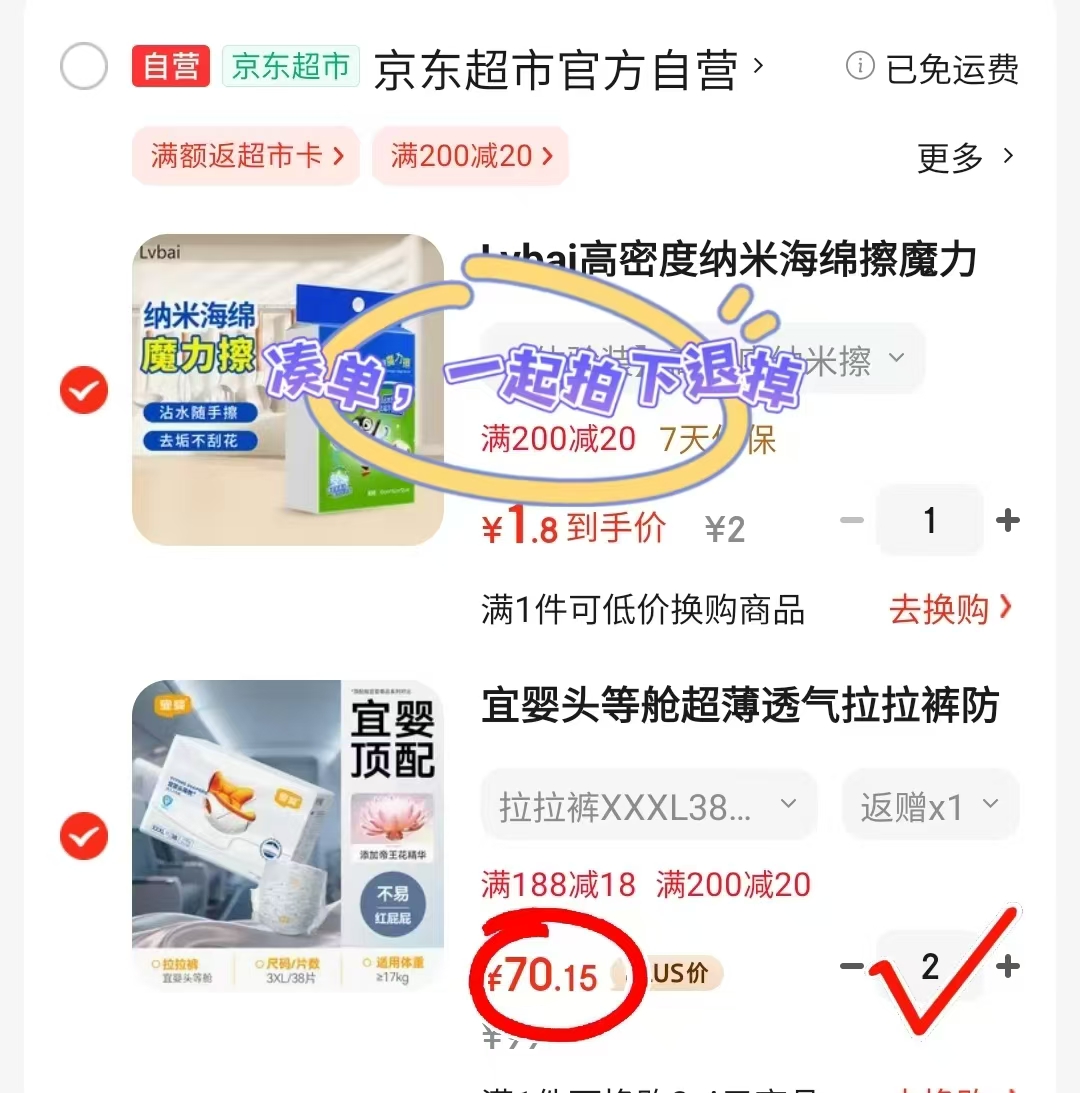1080x1093 pixels.
Task: Click the red 自营 badge
Action: coord(170,66)
